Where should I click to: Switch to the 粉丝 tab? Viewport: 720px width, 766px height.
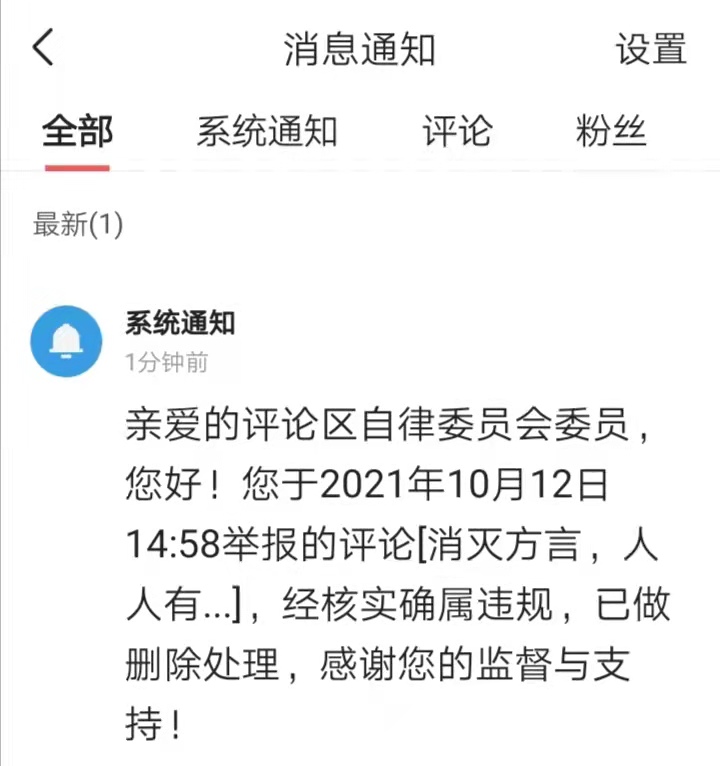point(610,131)
